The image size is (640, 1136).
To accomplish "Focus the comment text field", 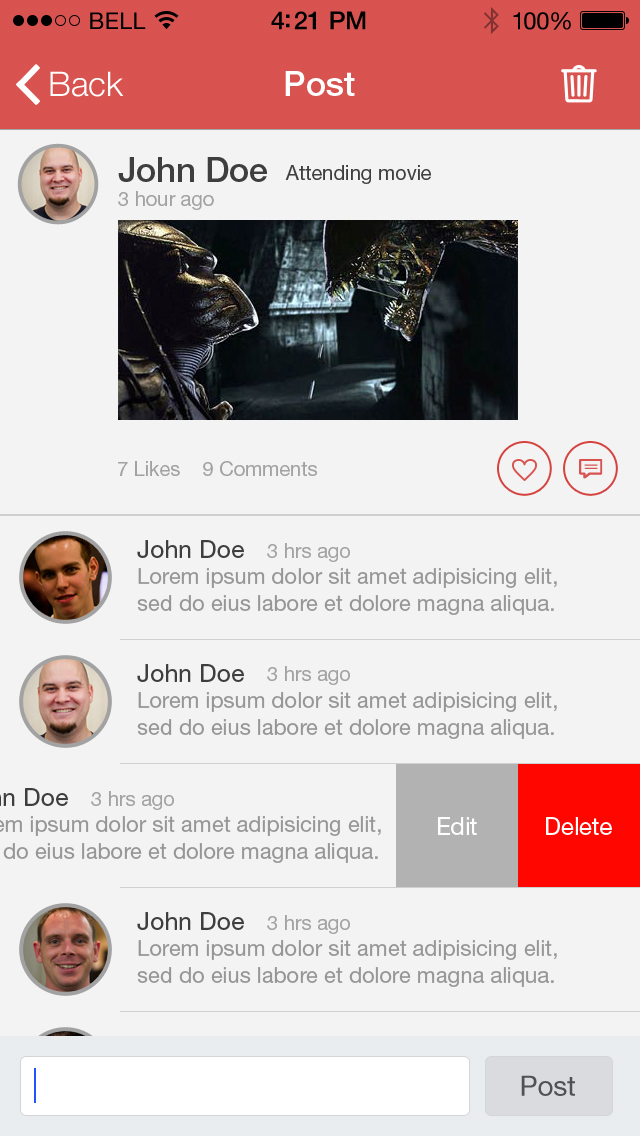I will click(x=245, y=1086).
